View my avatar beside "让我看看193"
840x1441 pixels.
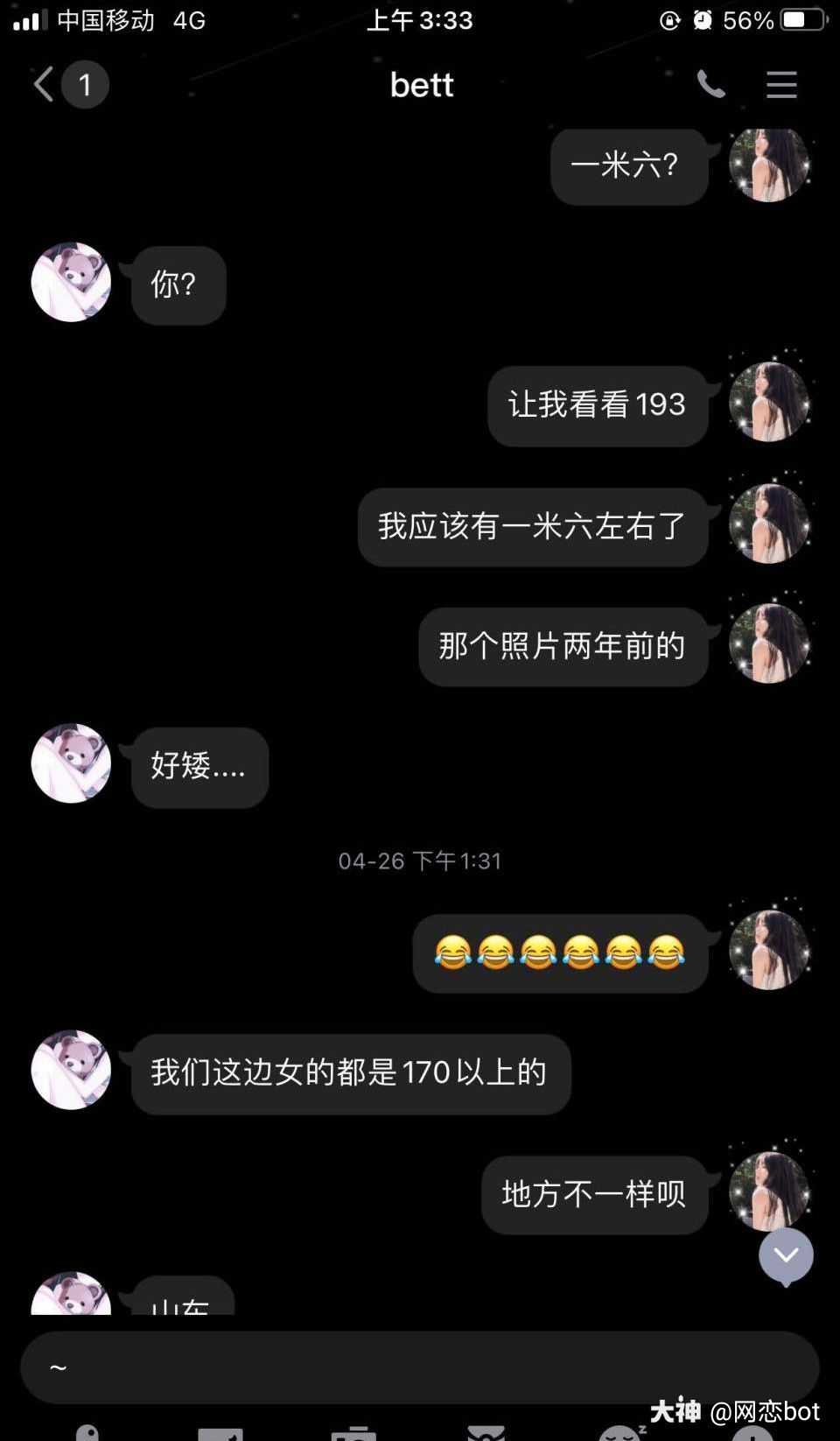(769, 403)
